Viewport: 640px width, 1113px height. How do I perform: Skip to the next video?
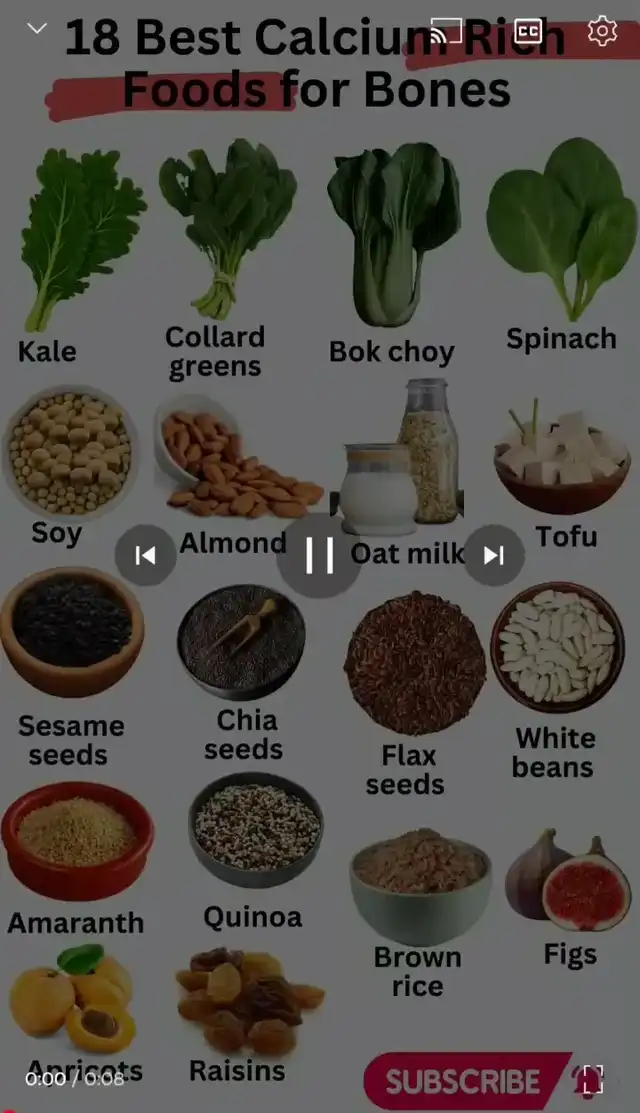tap(494, 555)
